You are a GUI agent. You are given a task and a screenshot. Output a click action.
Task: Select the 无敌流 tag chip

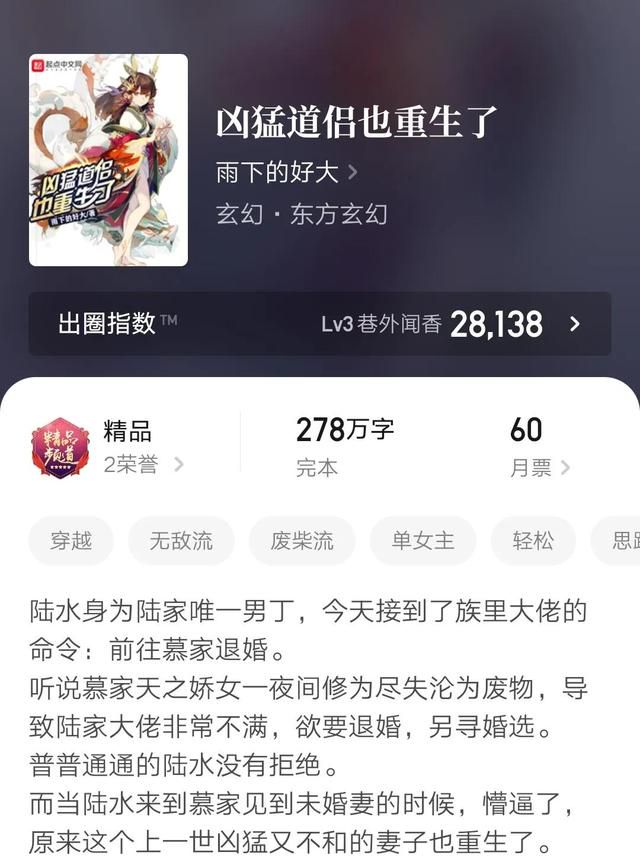tap(181, 541)
